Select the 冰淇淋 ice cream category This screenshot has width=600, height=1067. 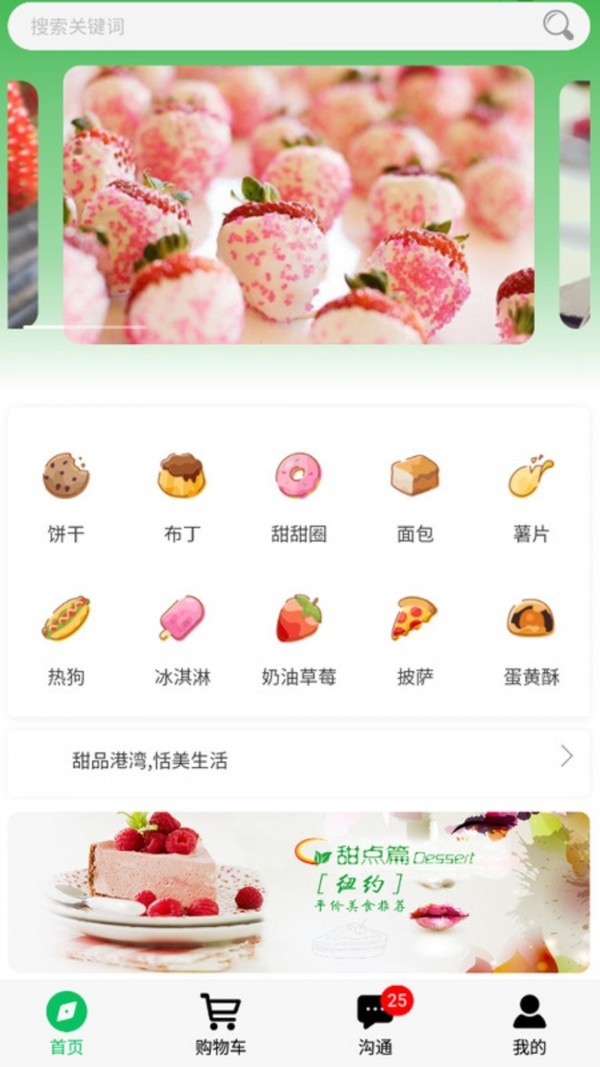pos(182,638)
